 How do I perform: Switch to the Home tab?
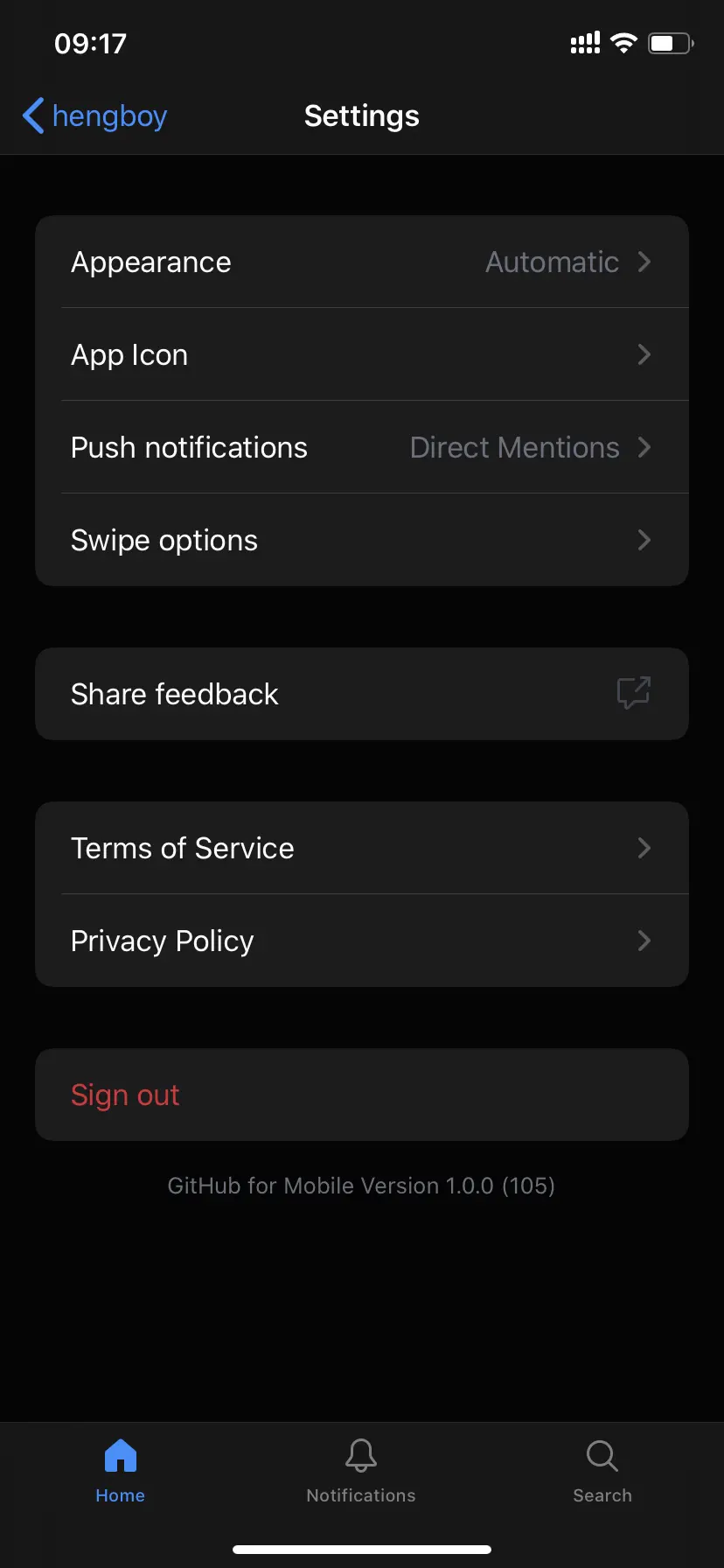coord(121,1470)
